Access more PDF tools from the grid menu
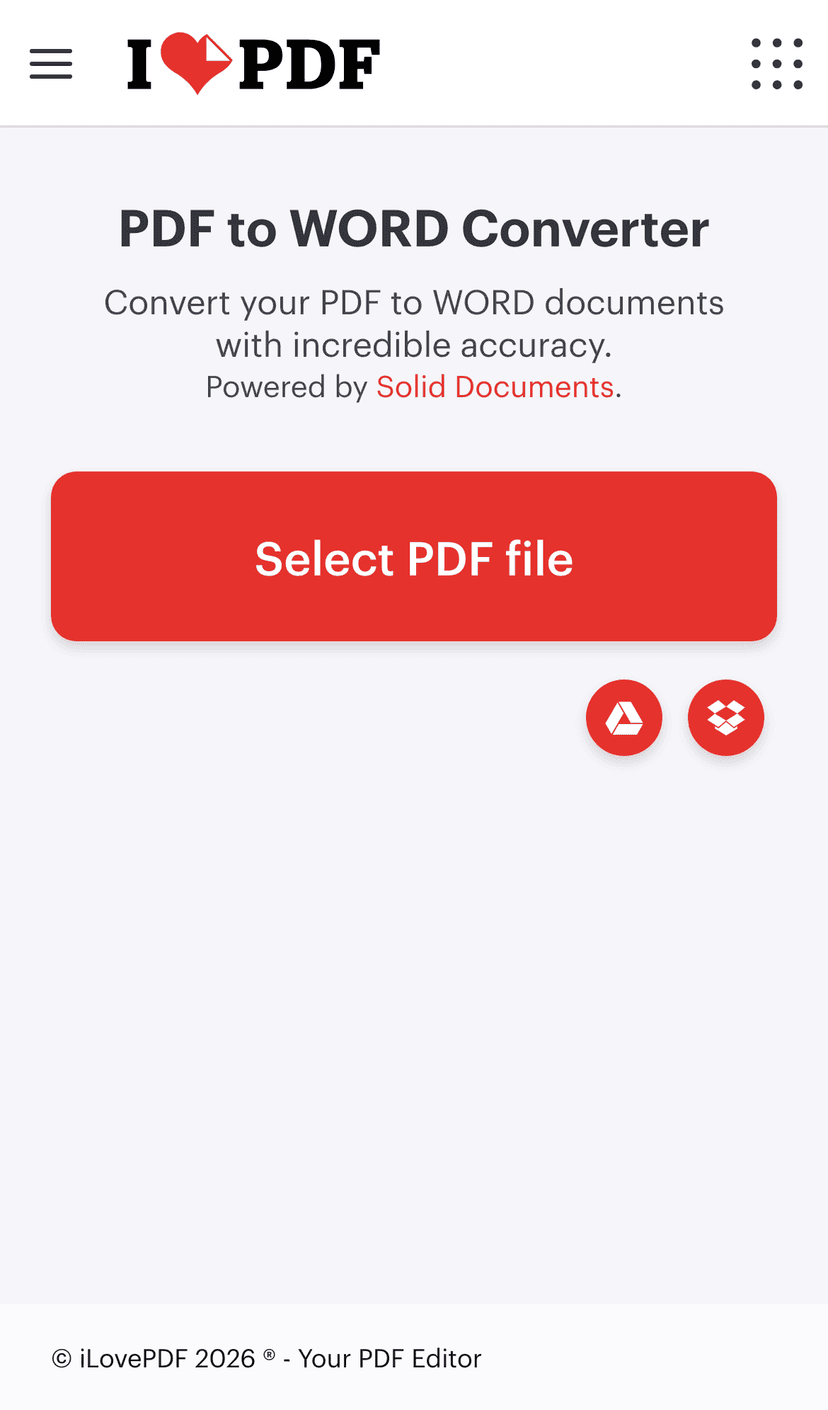The height and width of the screenshot is (1410, 828). [x=776, y=63]
